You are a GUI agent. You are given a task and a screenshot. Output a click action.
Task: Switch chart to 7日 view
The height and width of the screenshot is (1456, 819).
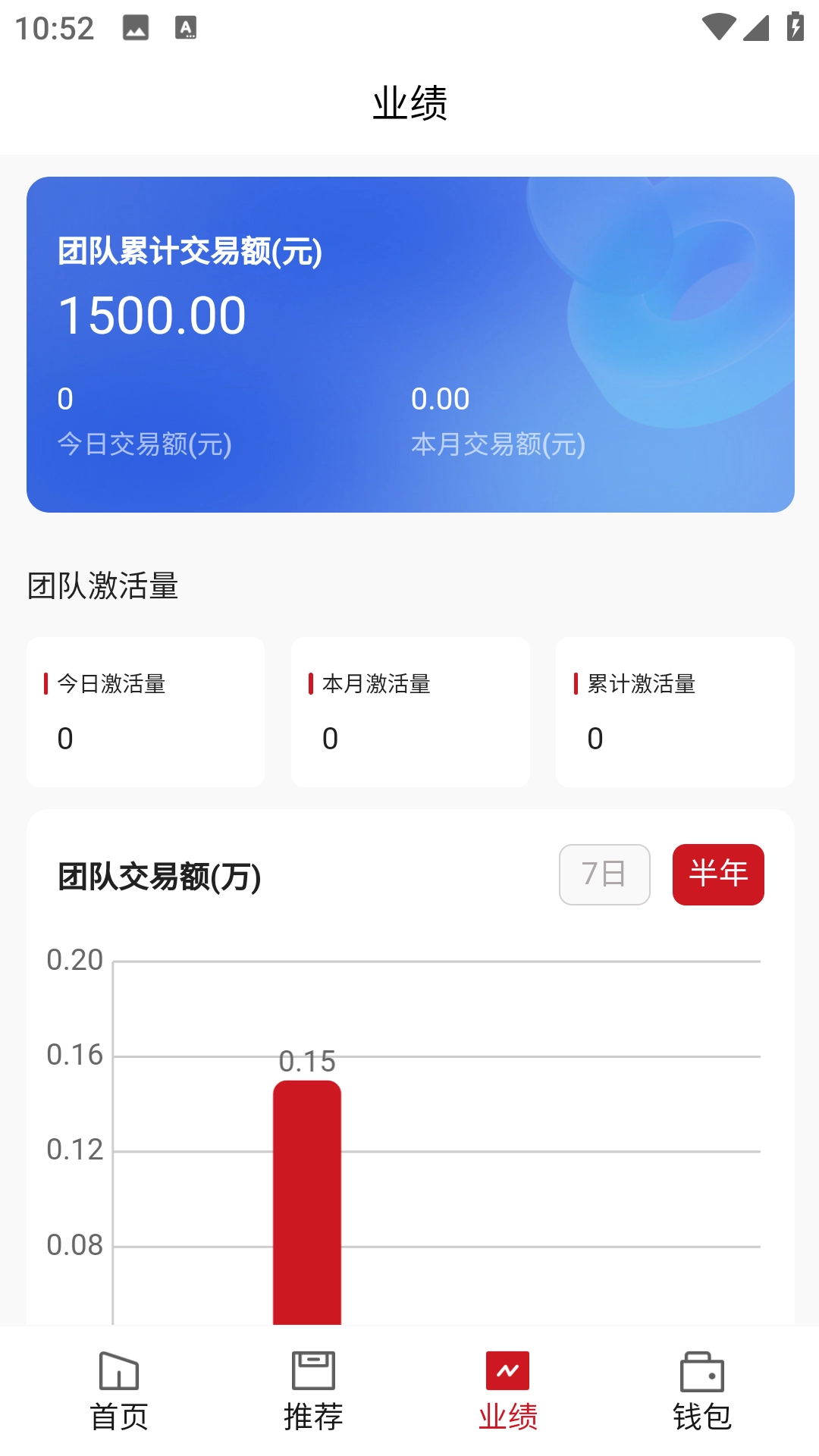(604, 874)
